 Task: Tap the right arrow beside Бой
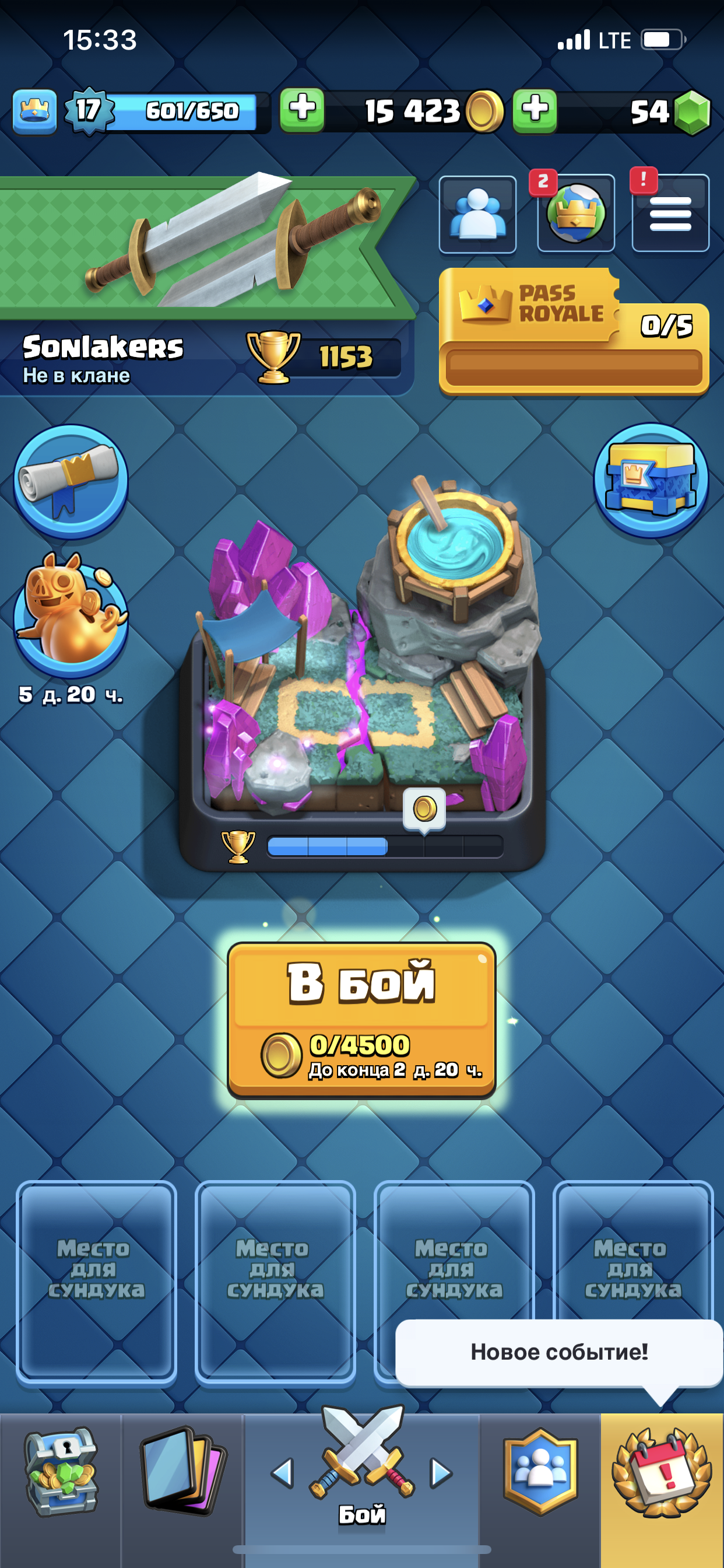point(441,1472)
